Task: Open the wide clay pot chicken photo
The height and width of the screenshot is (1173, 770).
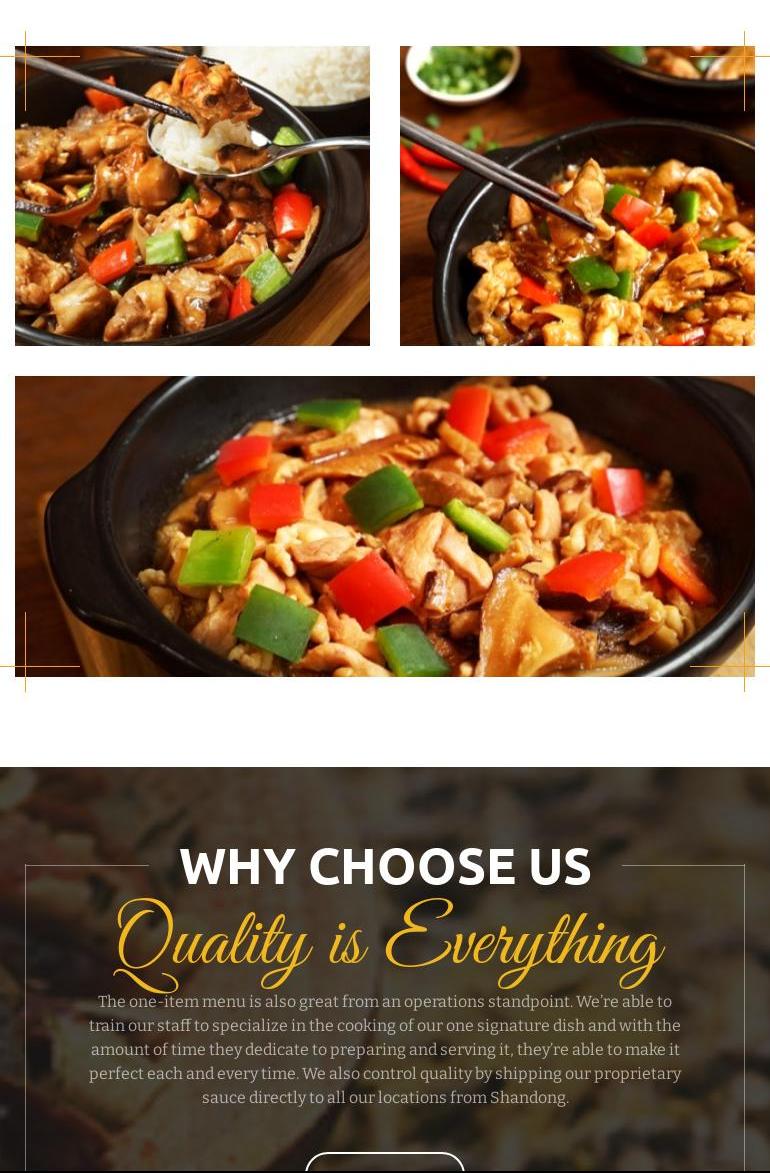Action: [x=385, y=526]
